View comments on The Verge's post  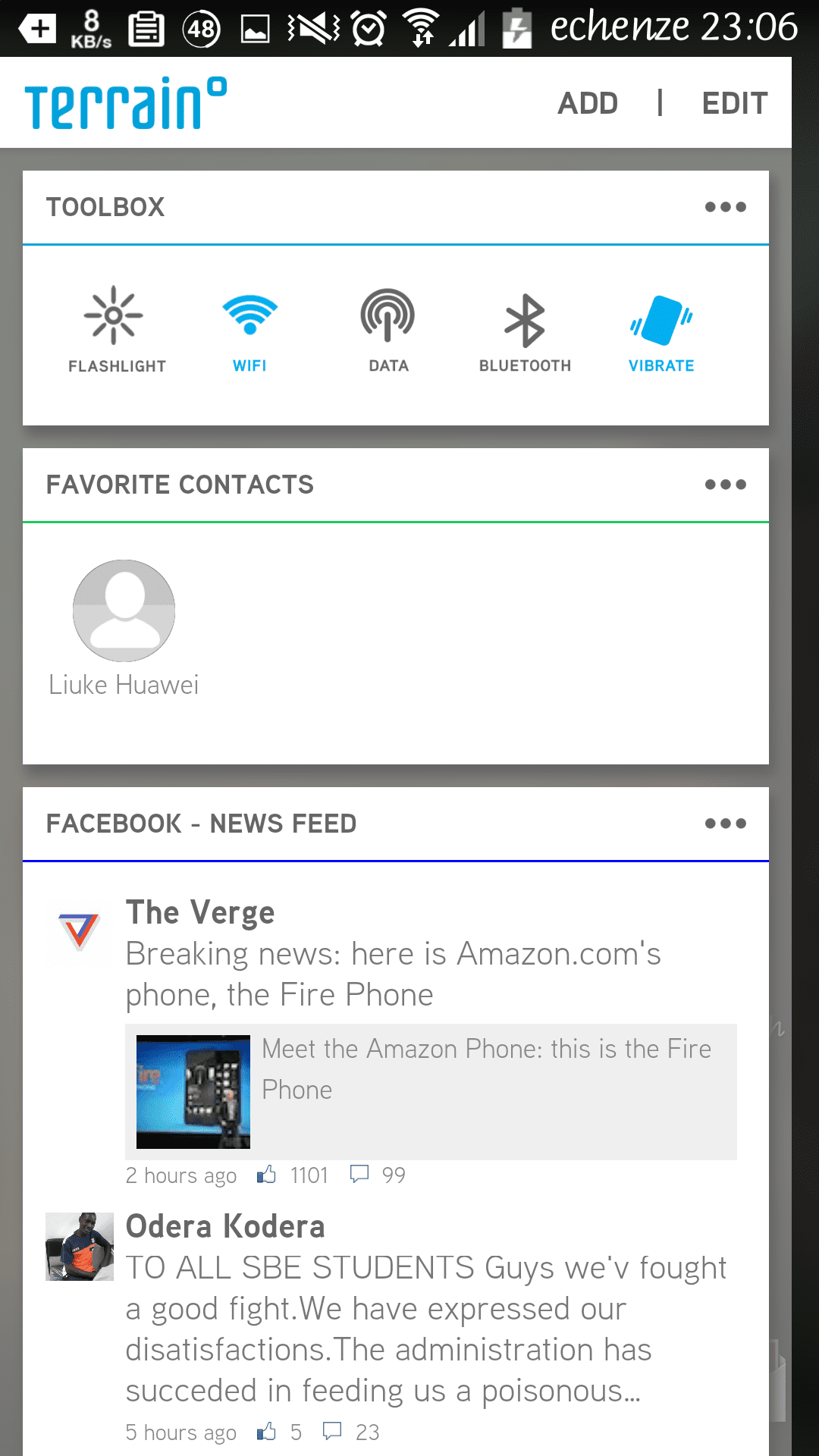coord(377,1175)
